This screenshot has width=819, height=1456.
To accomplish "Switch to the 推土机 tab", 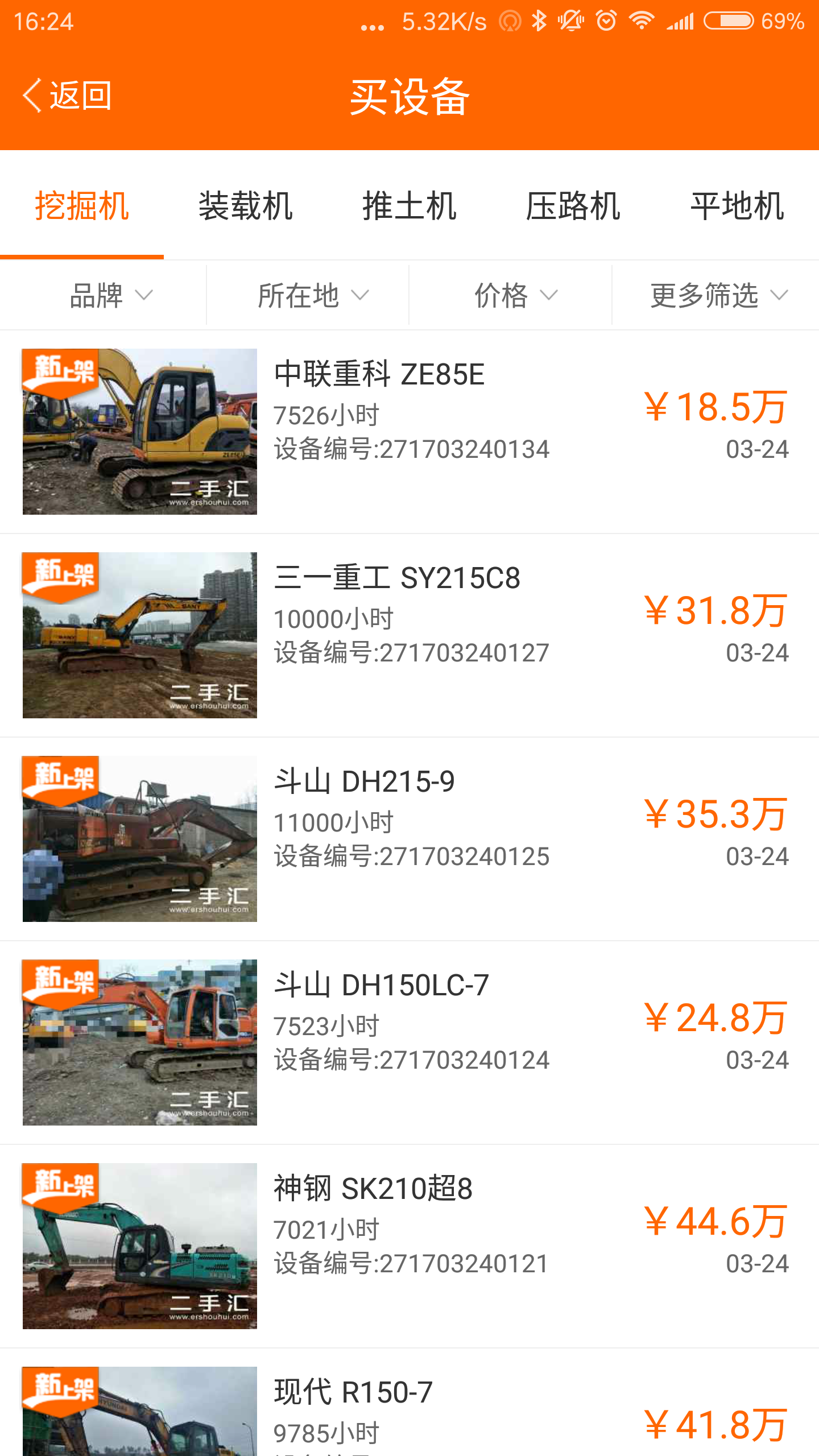I will [x=409, y=206].
